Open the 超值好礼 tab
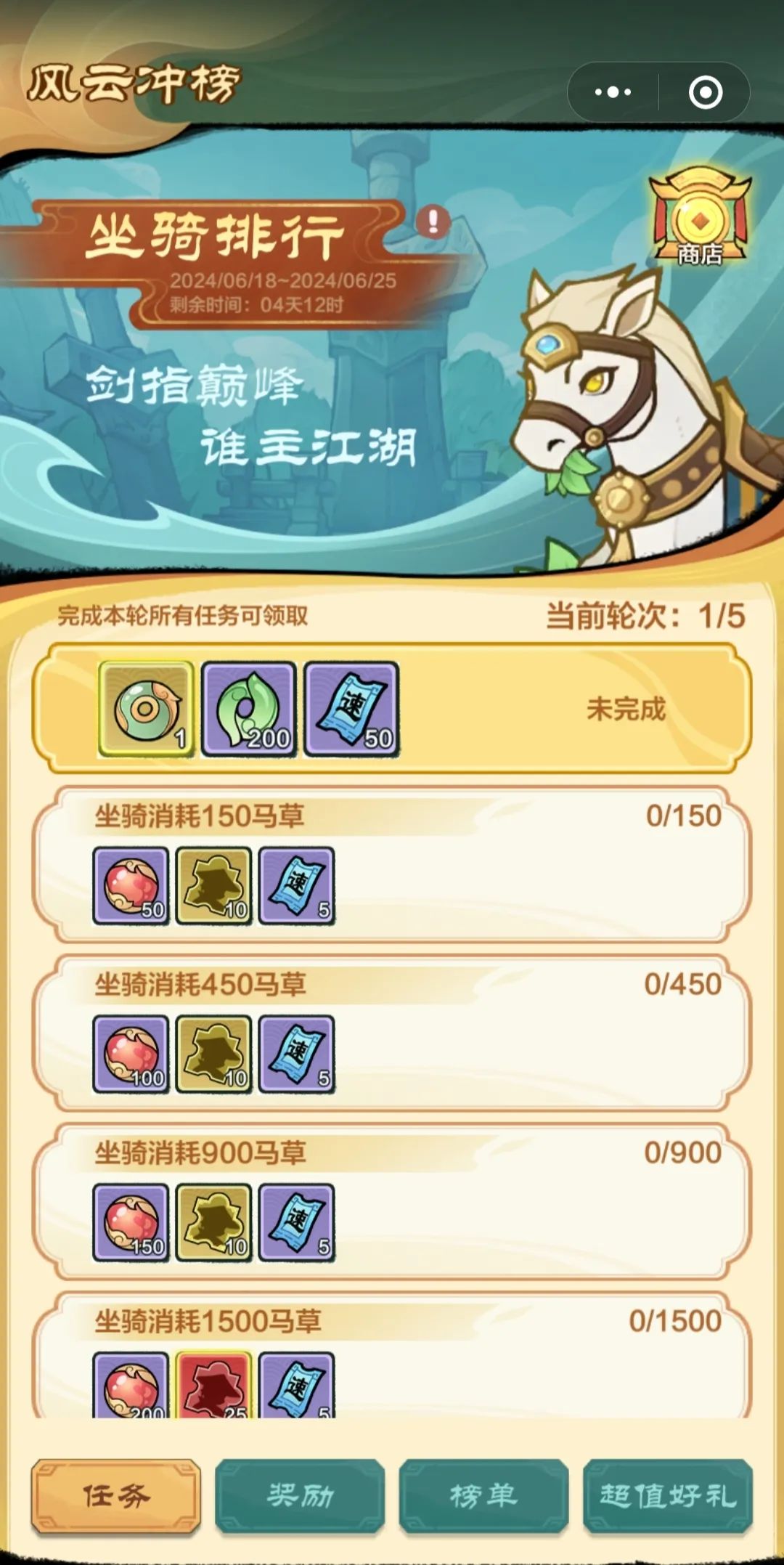Screen dimensions: 784x1565 (x=667, y=1497)
